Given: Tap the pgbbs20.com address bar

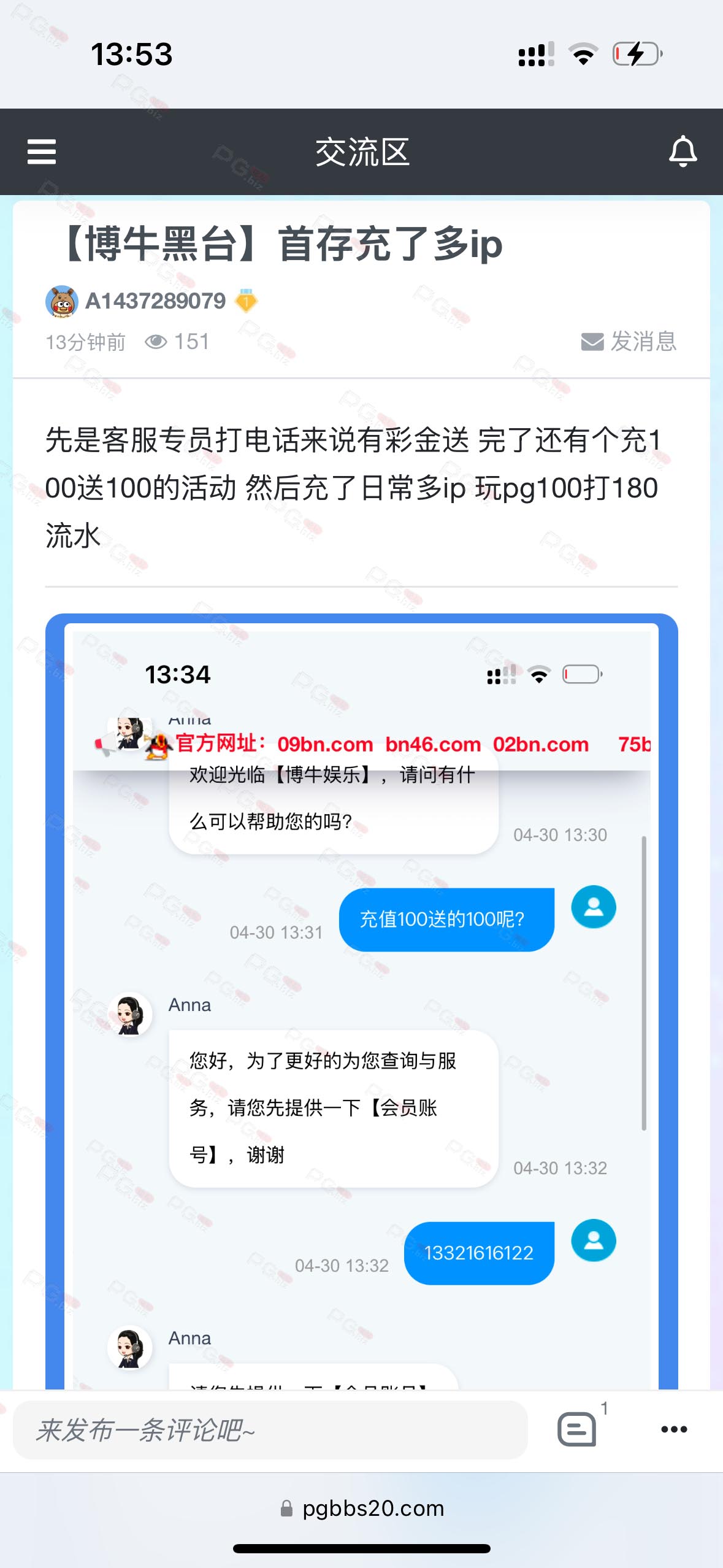Looking at the screenshot, I should (362, 1508).
